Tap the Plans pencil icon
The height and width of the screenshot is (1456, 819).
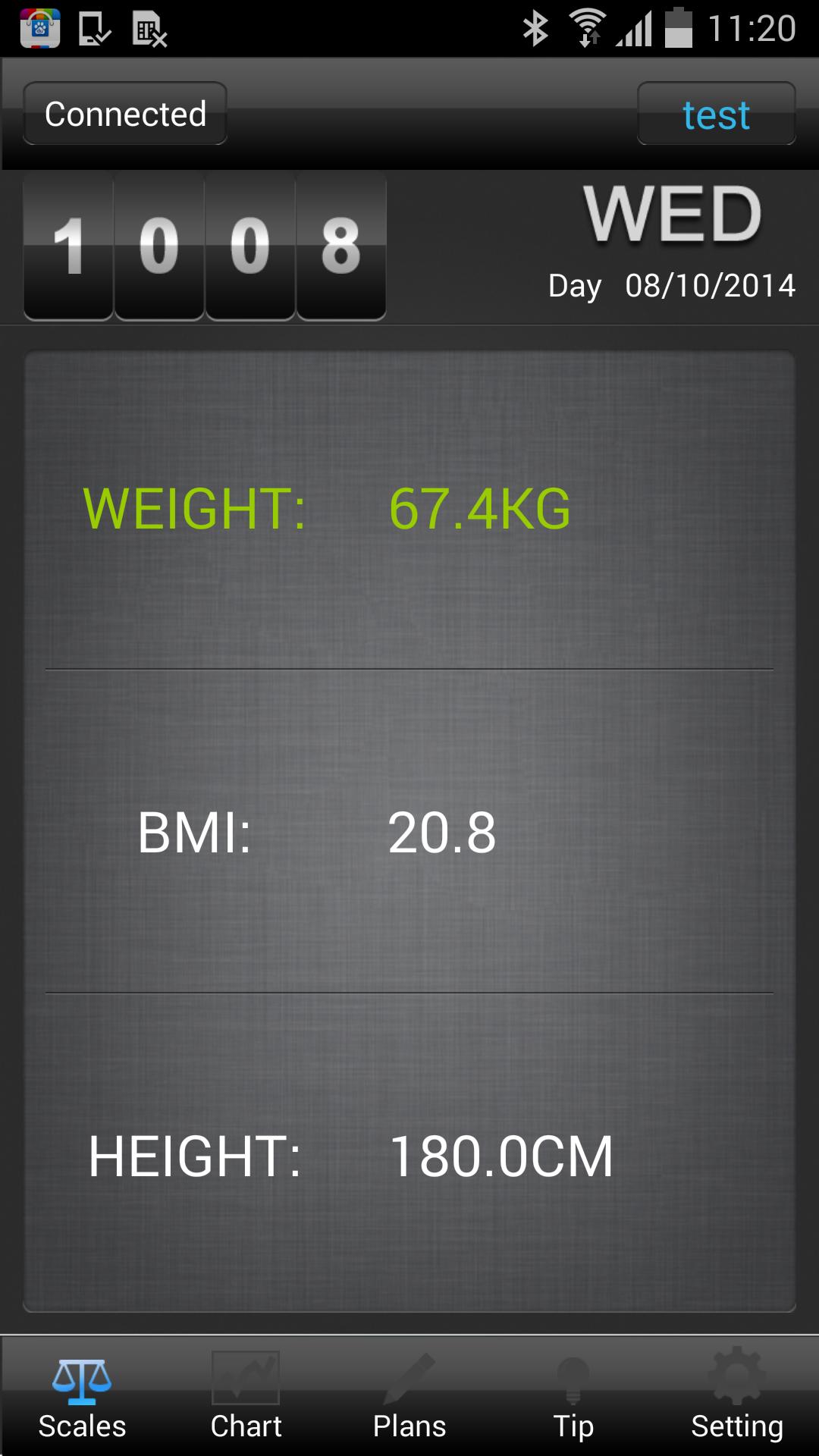tap(409, 1376)
